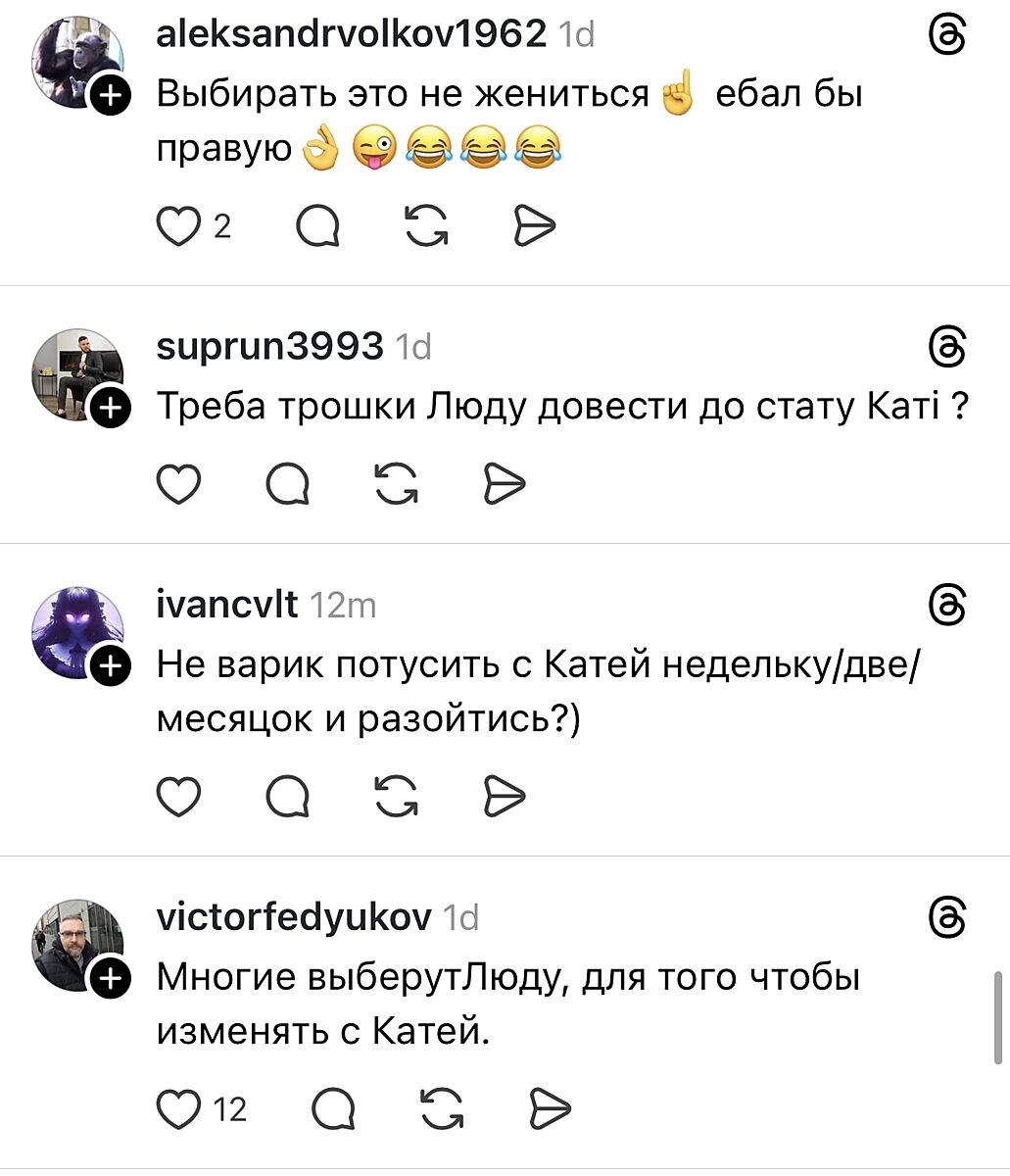Reply to victorfedyukov's comment

(333, 1109)
